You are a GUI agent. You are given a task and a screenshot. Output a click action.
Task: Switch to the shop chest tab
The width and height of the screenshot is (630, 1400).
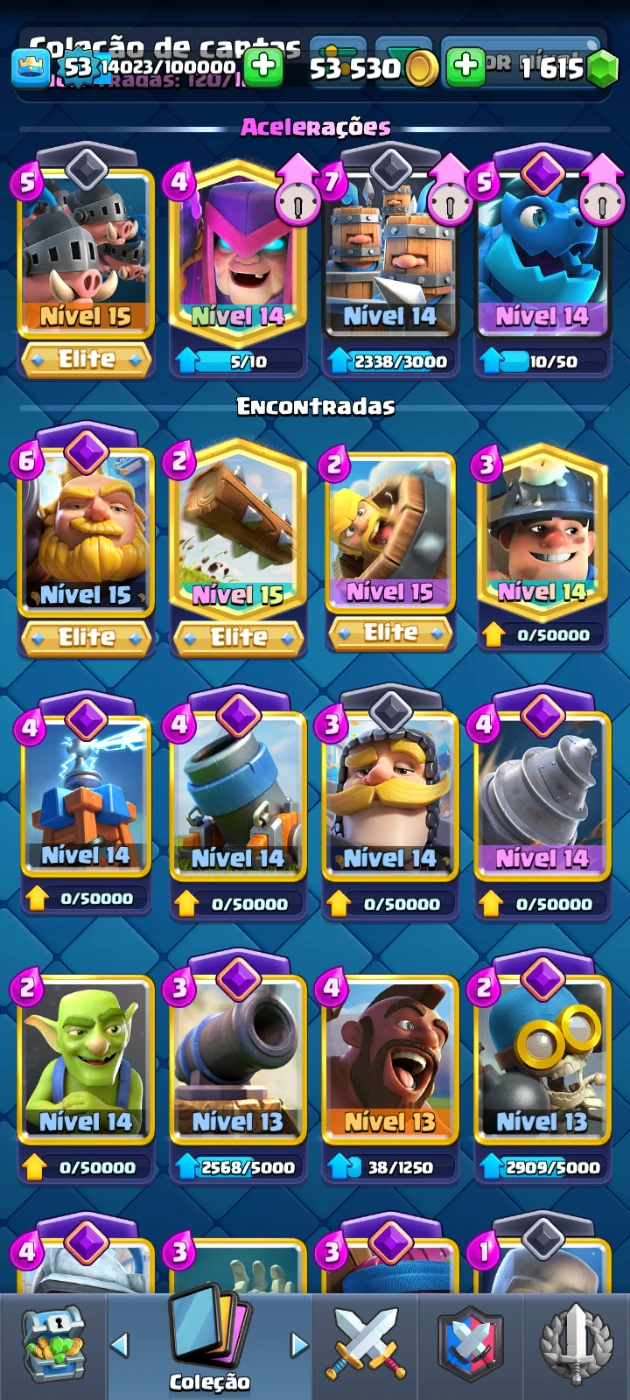click(x=53, y=1345)
